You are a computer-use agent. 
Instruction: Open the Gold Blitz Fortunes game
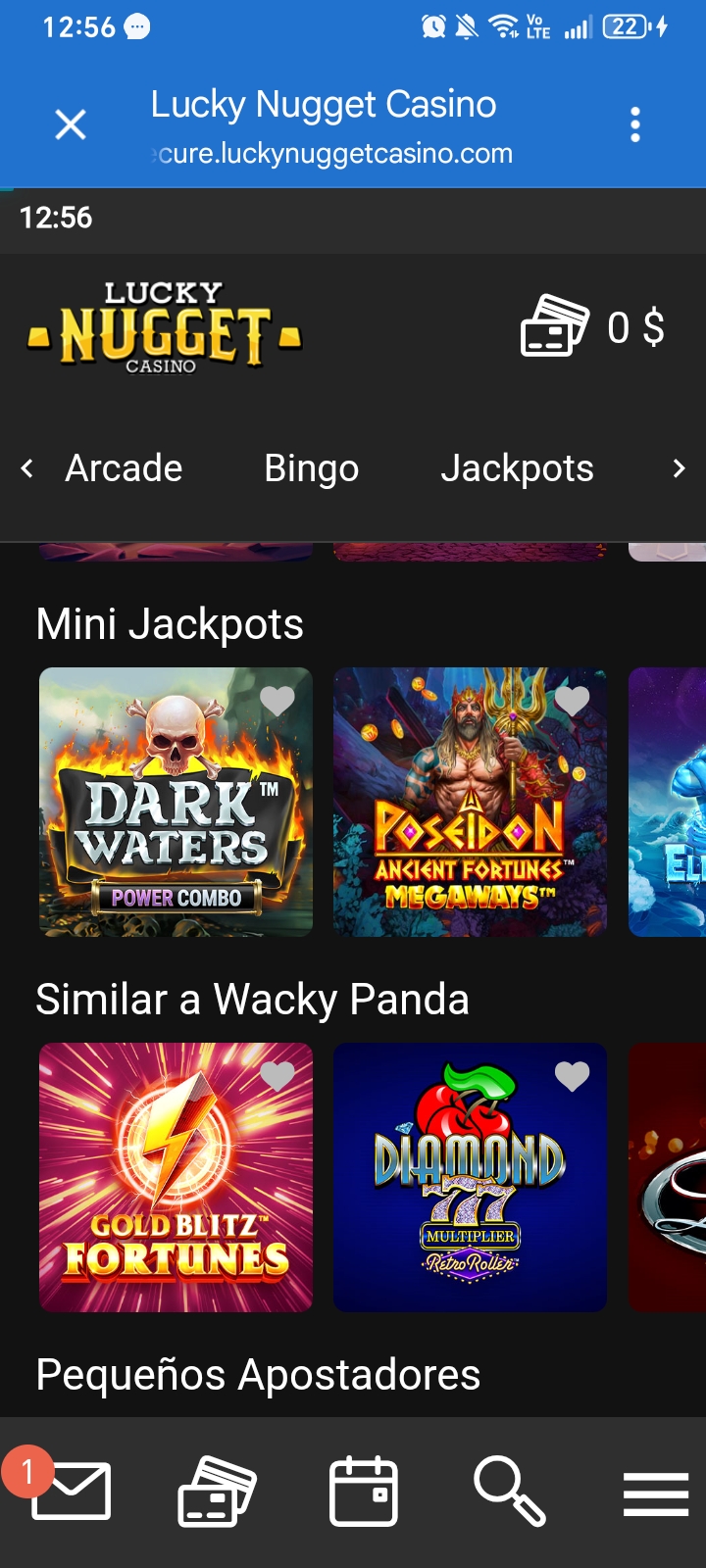176,1177
